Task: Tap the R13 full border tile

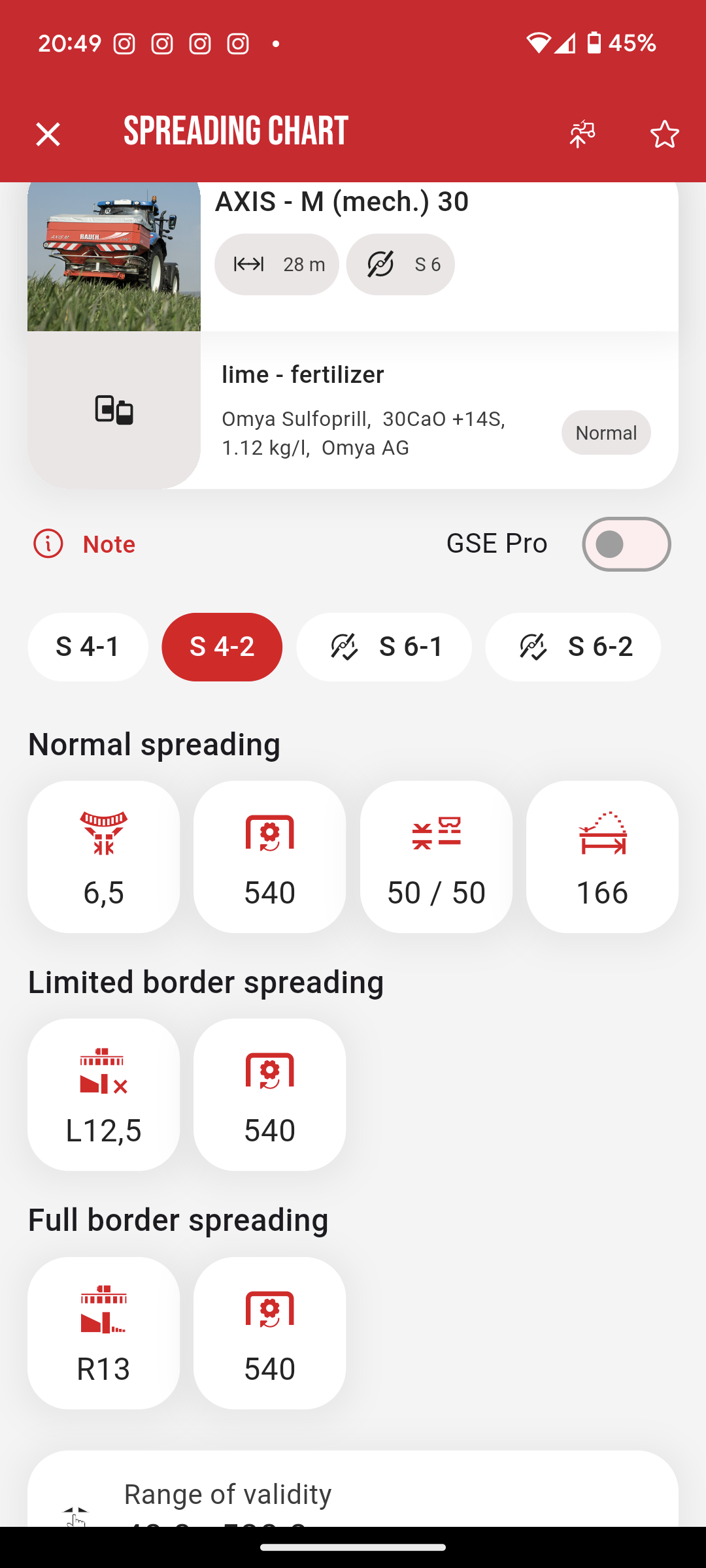Action: coord(103,1333)
